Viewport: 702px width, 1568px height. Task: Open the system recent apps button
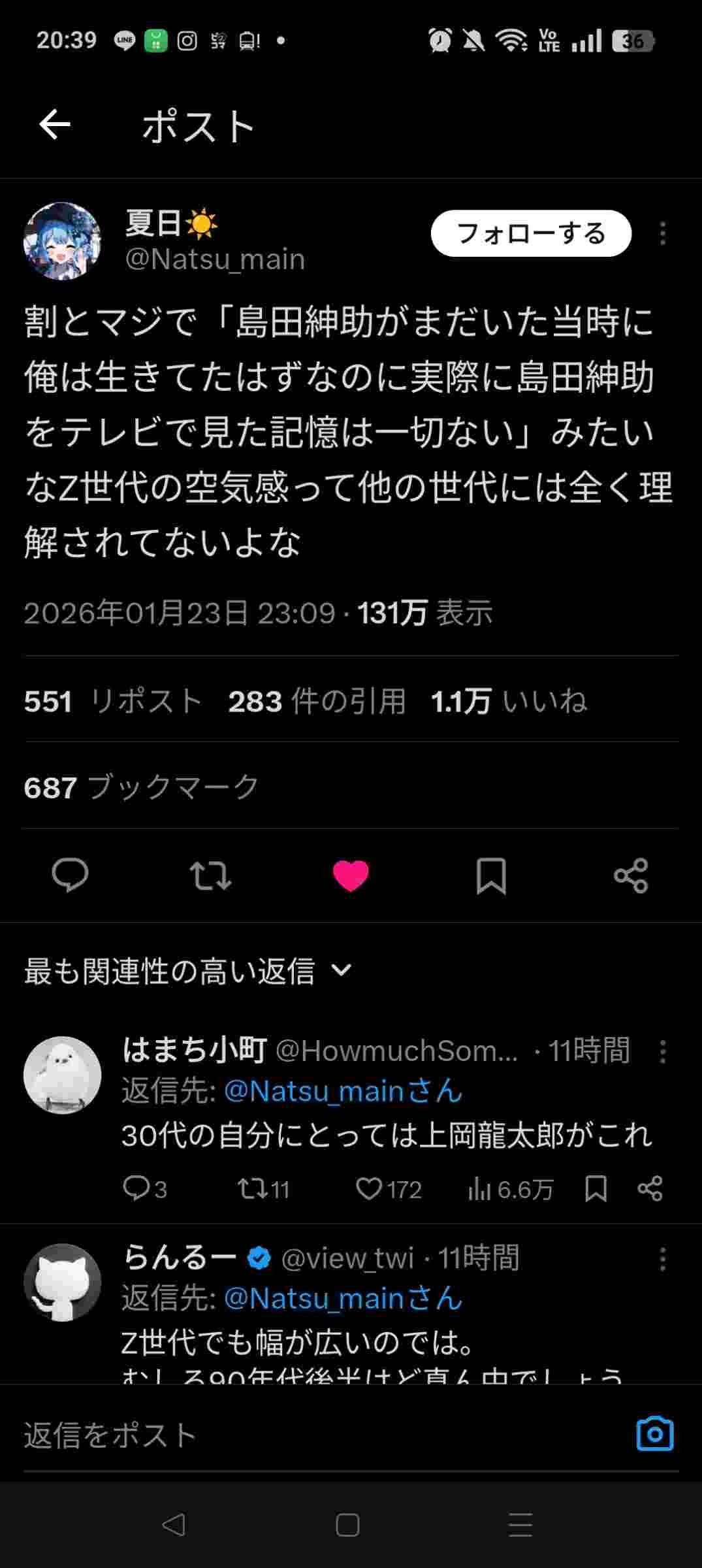(x=520, y=1525)
